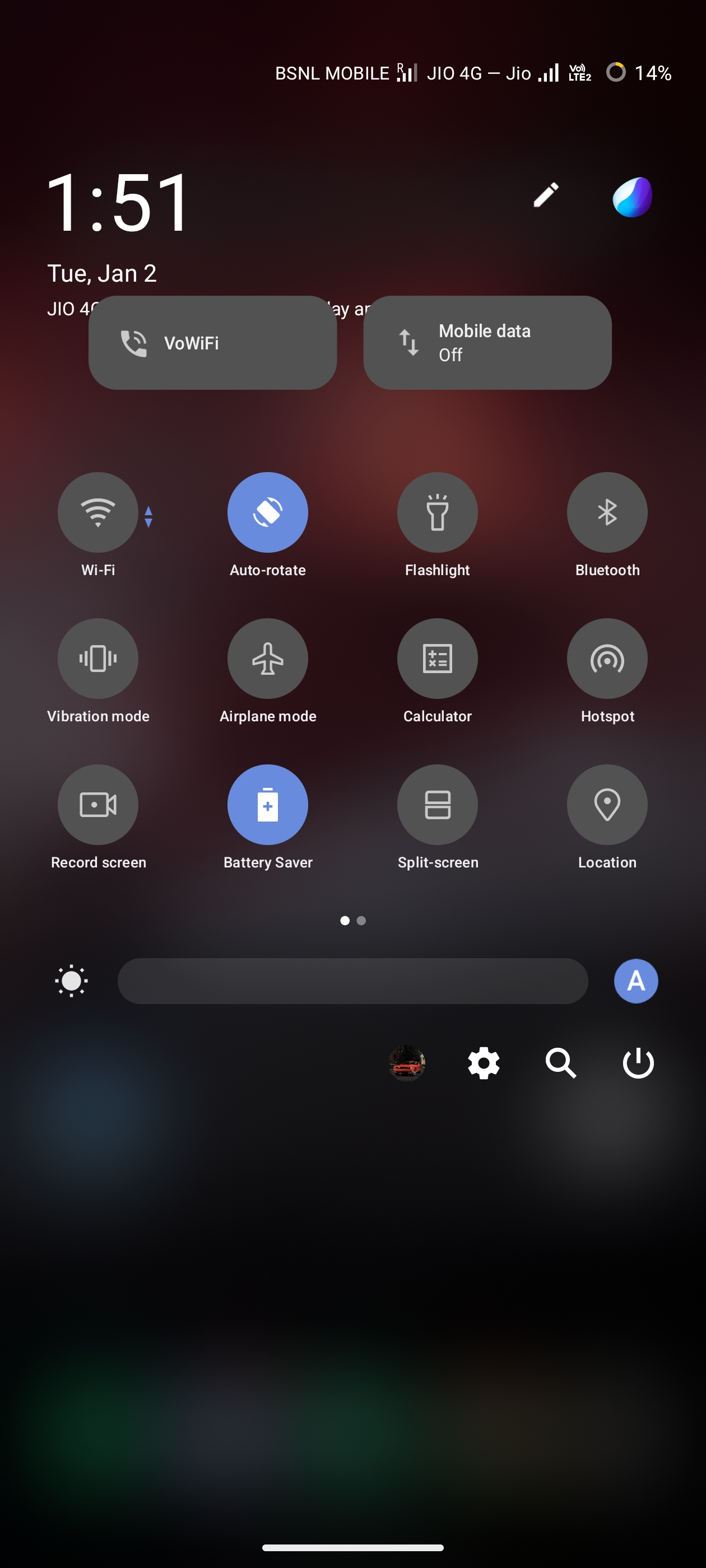706x1568 pixels.
Task: Open the user profile picture
Action: 407,1063
